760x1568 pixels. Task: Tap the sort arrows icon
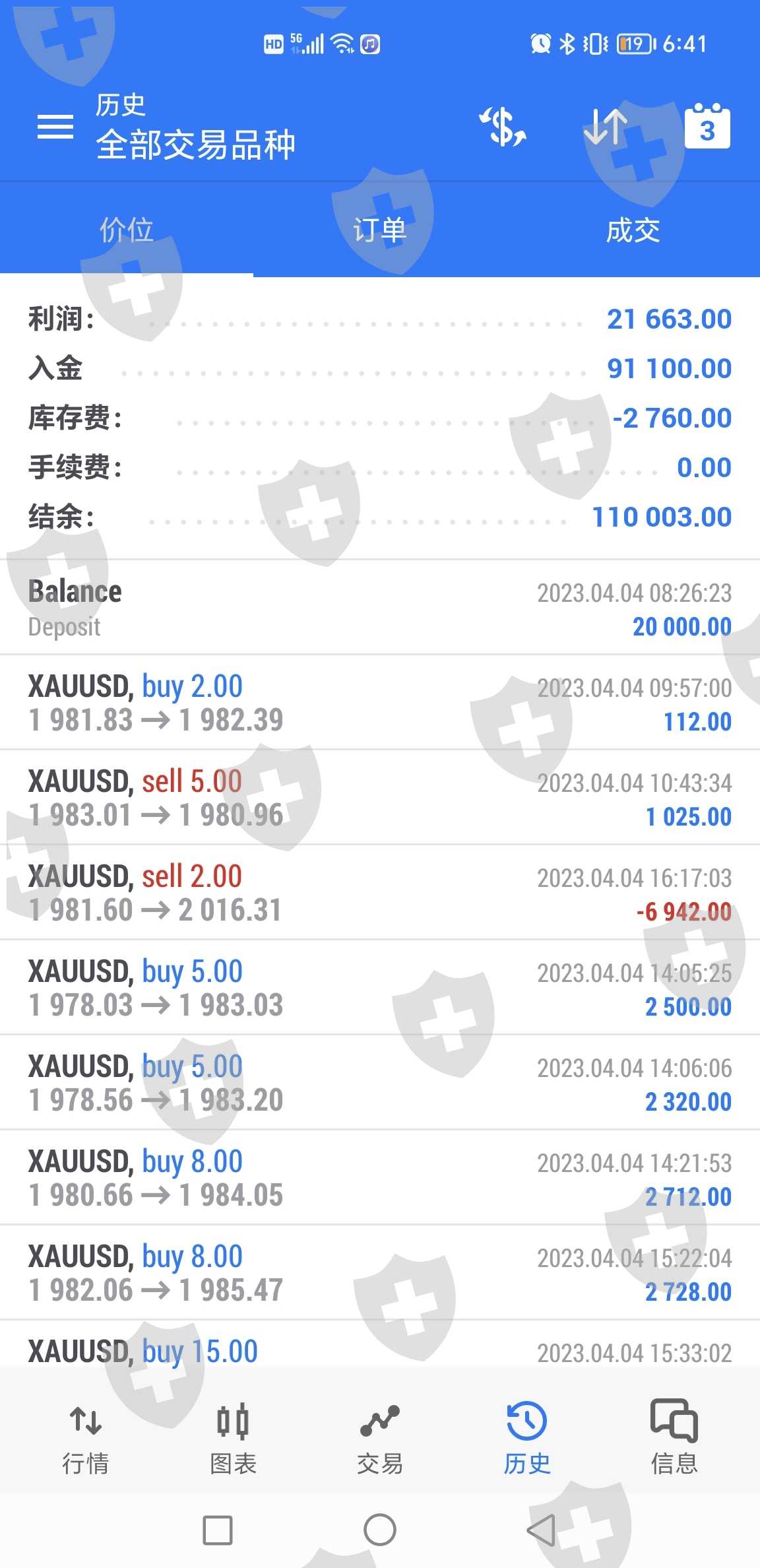pos(606,126)
